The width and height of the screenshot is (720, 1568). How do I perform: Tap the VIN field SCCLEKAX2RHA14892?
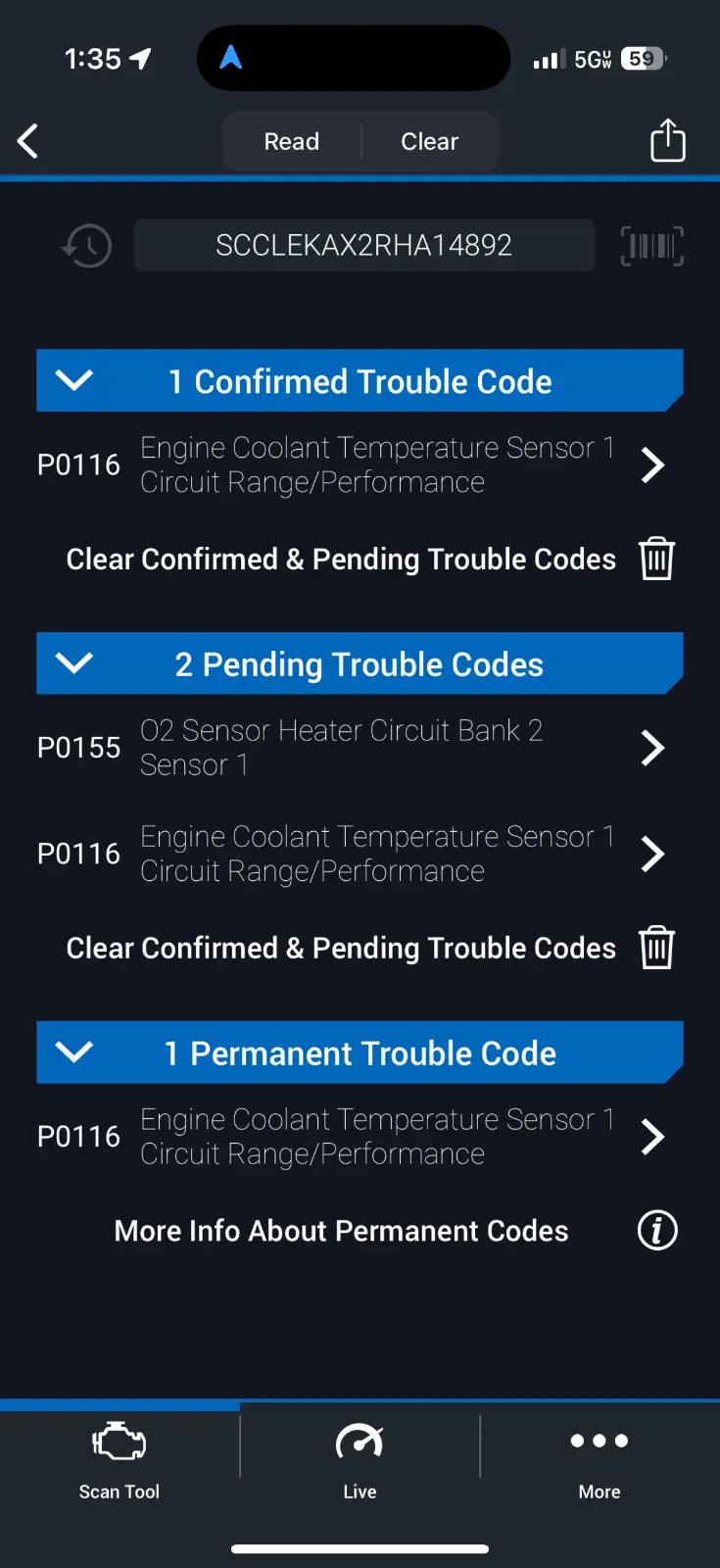pyautogui.click(x=363, y=245)
